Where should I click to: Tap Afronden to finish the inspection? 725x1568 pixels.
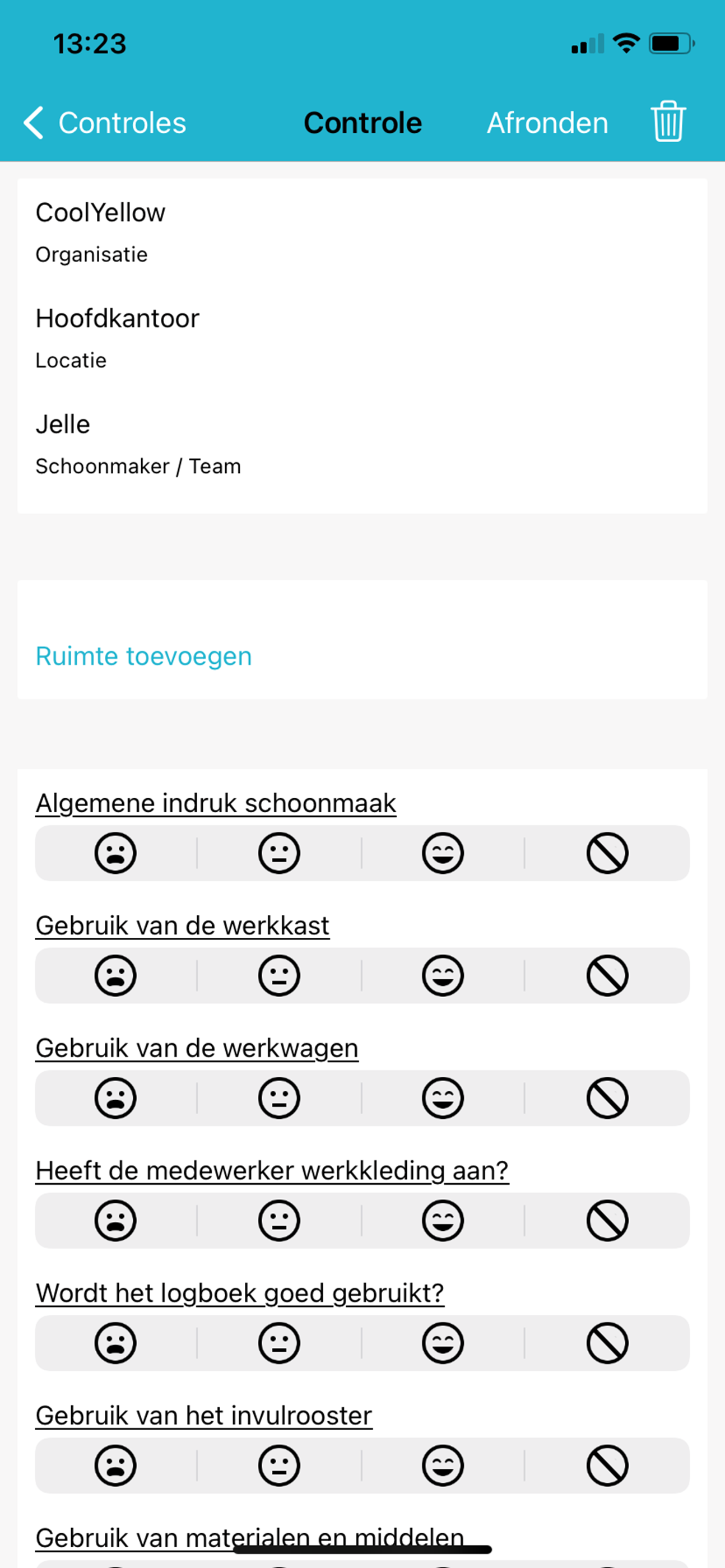[x=547, y=123]
